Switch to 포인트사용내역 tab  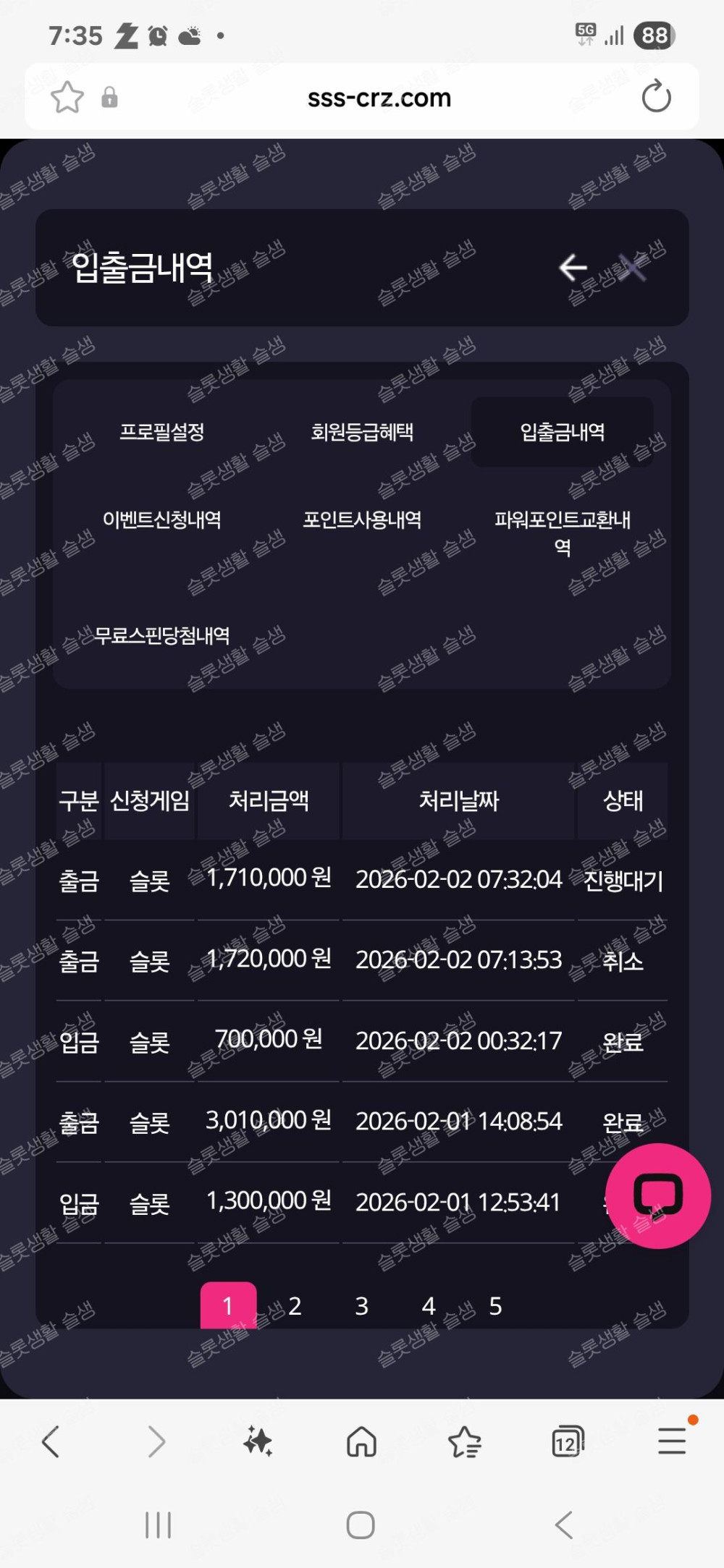tap(362, 520)
